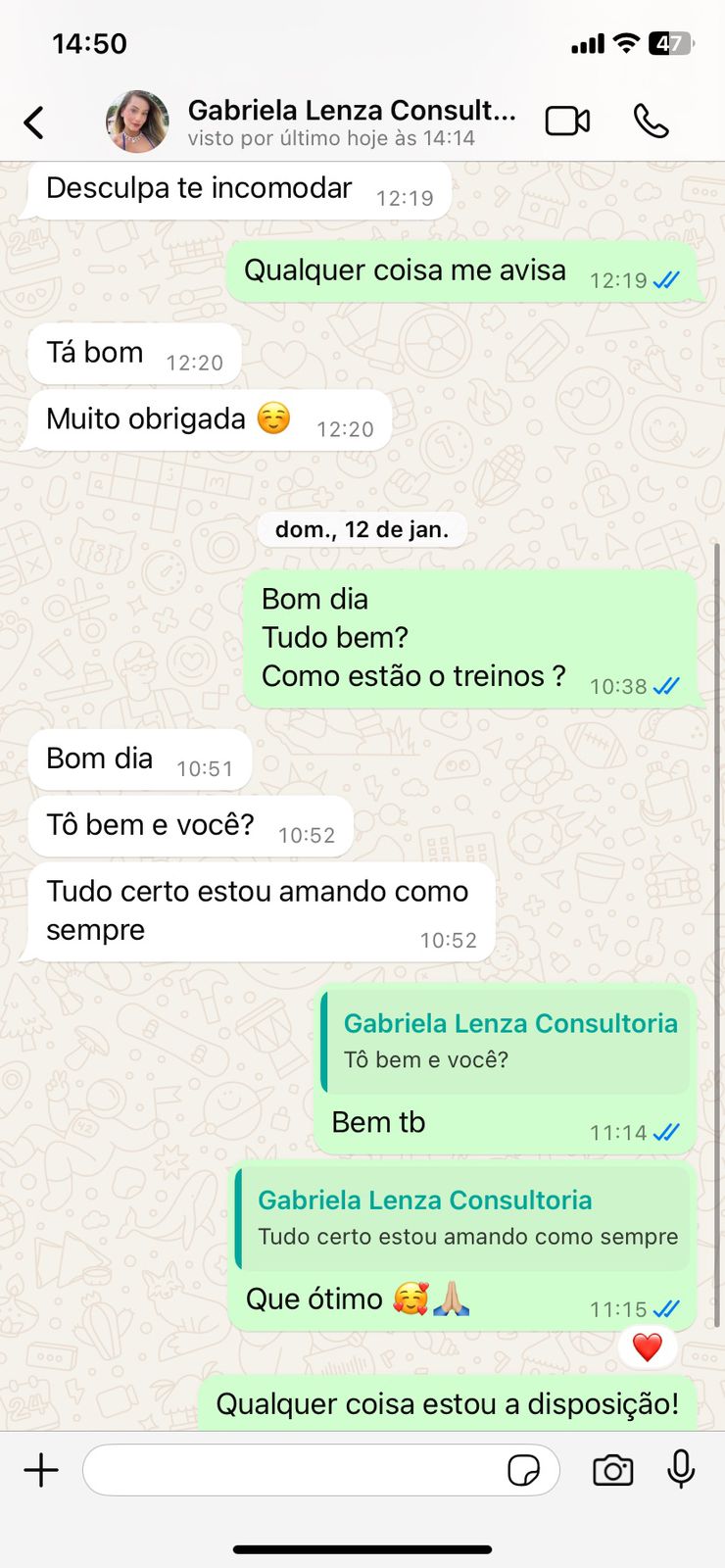Focus the message text field
The image size is (725, 1568).
pos(294,1470)
